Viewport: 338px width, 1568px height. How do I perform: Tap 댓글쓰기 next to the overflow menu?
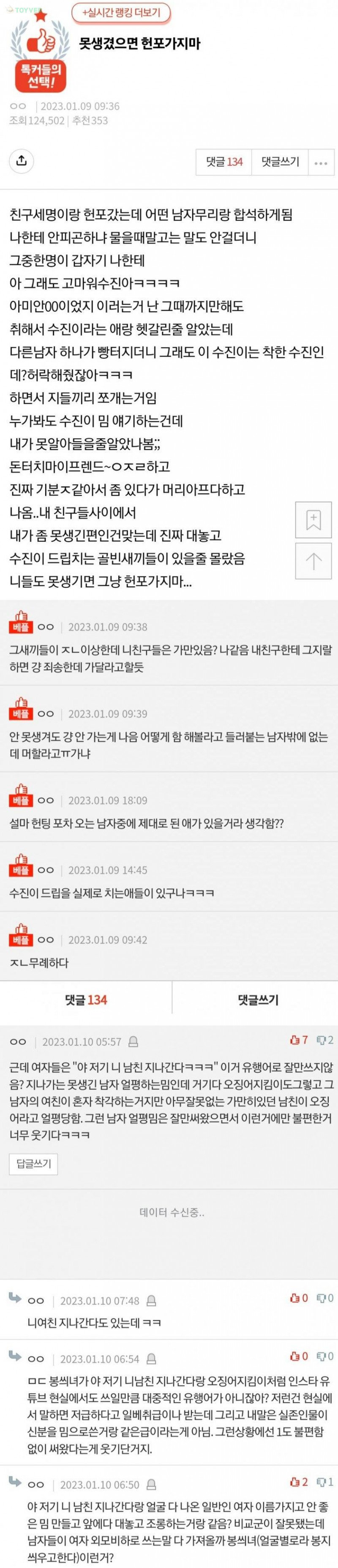click(x=280, y=162)
